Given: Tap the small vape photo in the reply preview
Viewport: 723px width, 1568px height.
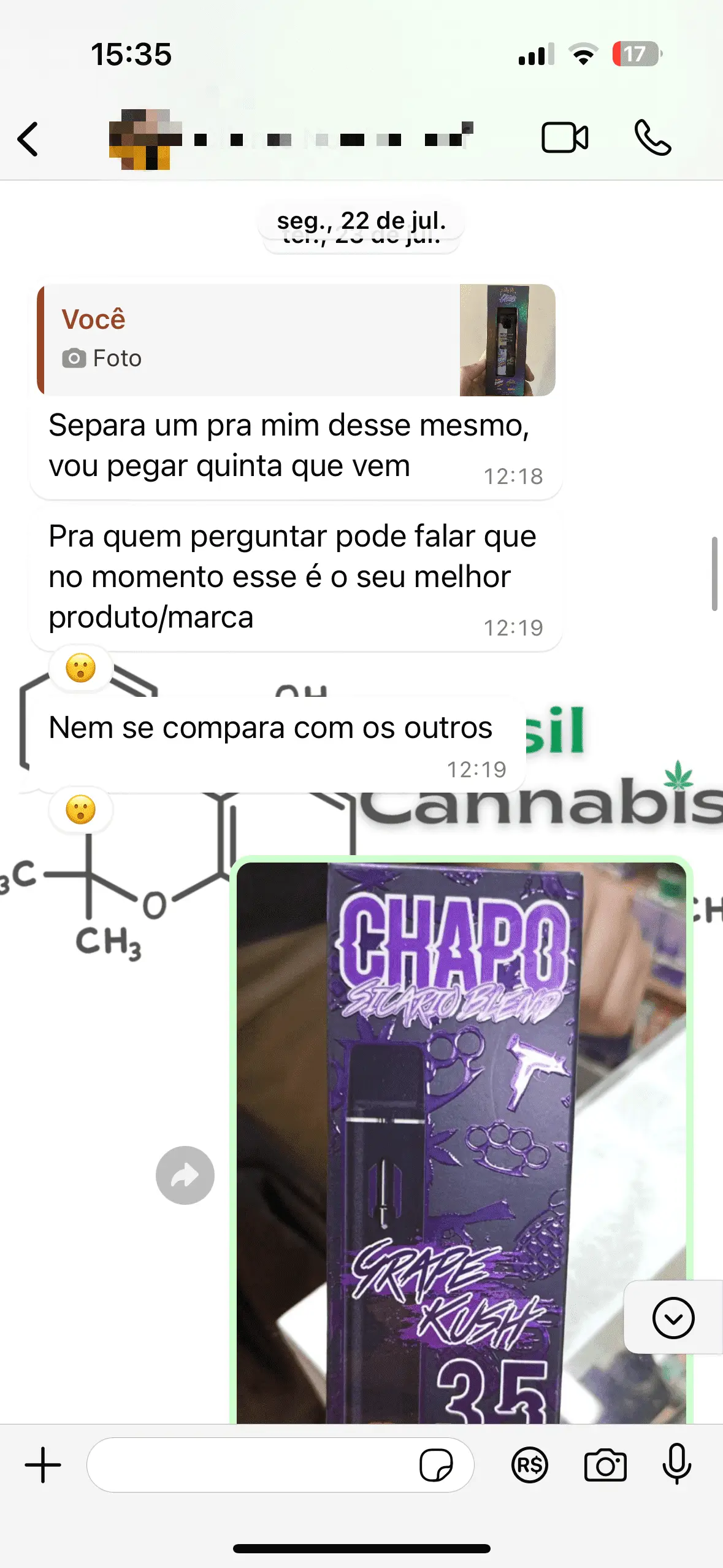Looking at the screenshot, I should (506, 339).
